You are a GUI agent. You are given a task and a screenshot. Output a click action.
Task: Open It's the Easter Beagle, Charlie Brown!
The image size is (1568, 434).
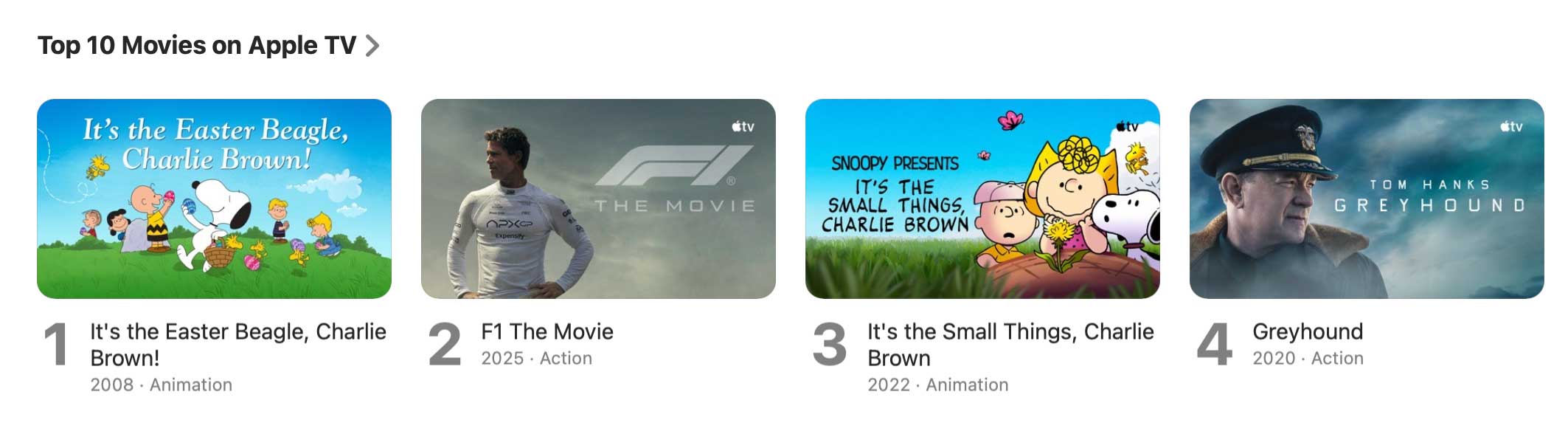214,199
